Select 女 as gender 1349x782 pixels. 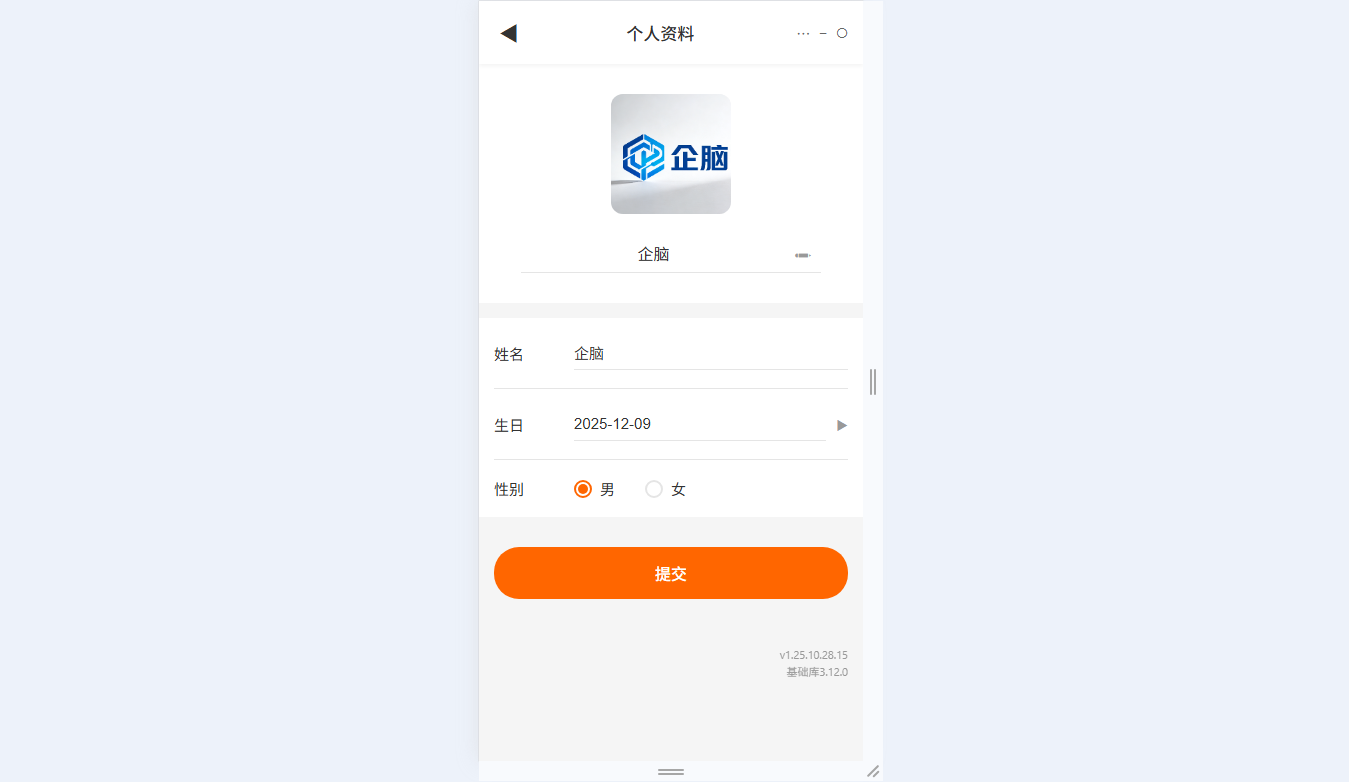(x=654, y=489)
